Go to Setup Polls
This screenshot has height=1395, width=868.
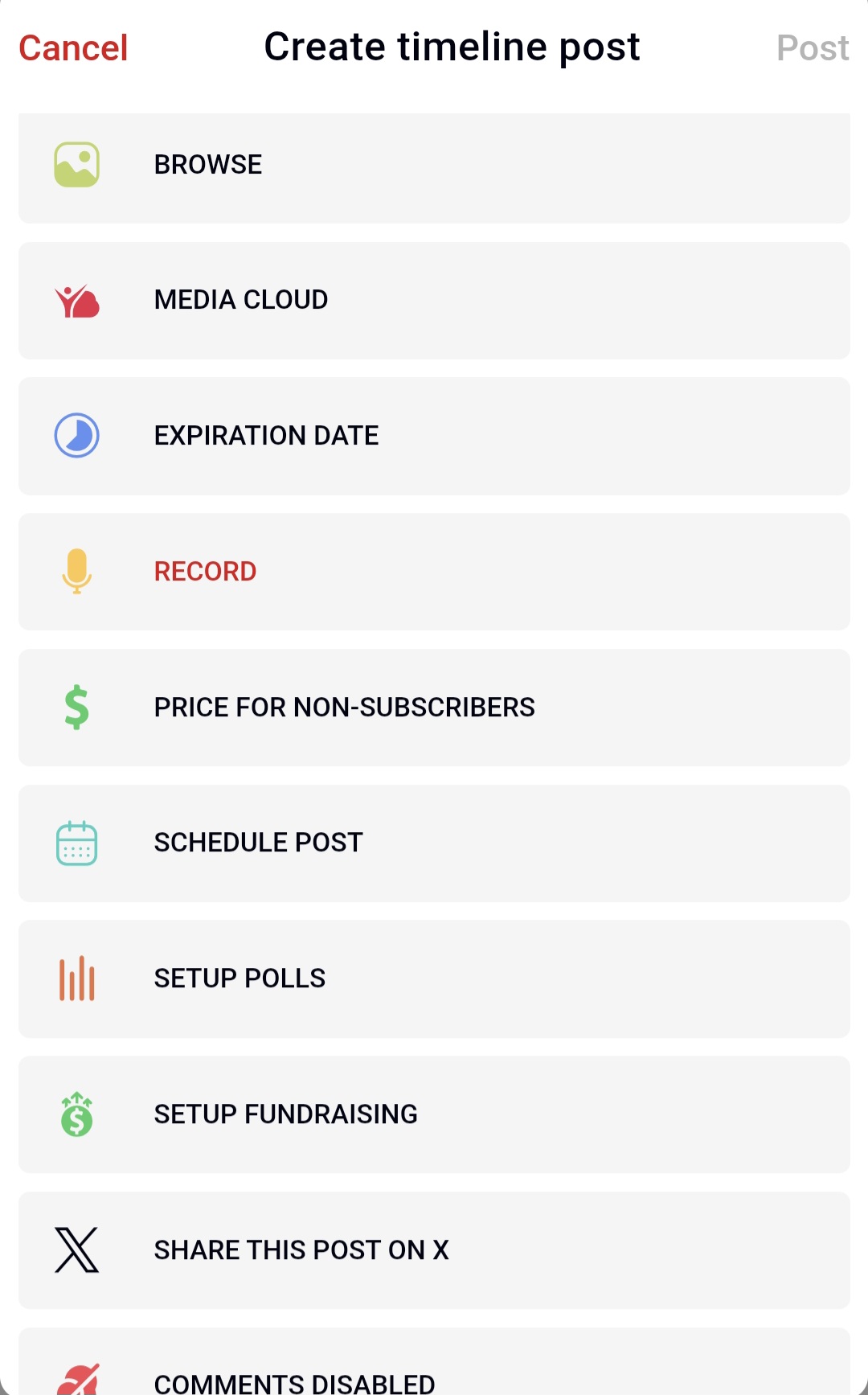434,979
